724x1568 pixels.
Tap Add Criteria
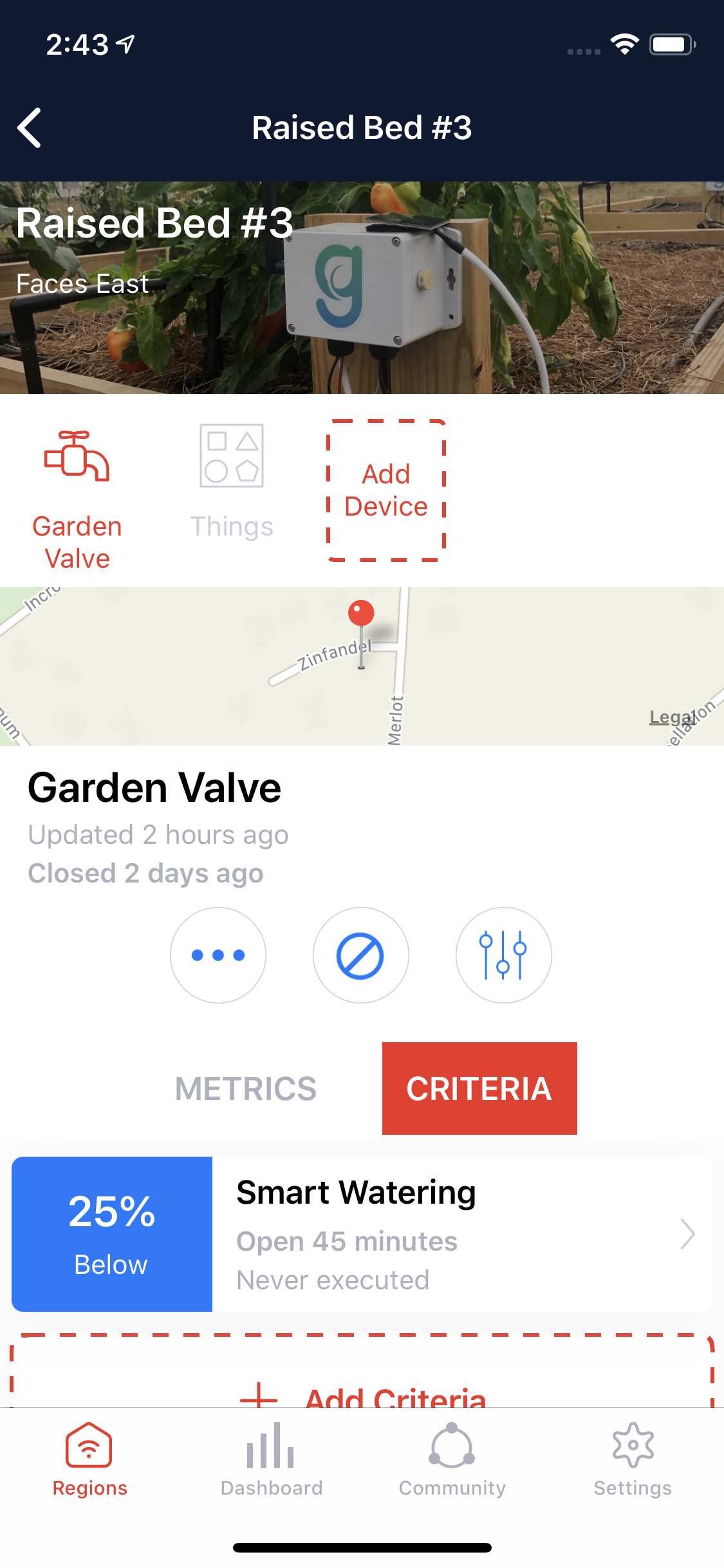click(x=362, y=1390)
